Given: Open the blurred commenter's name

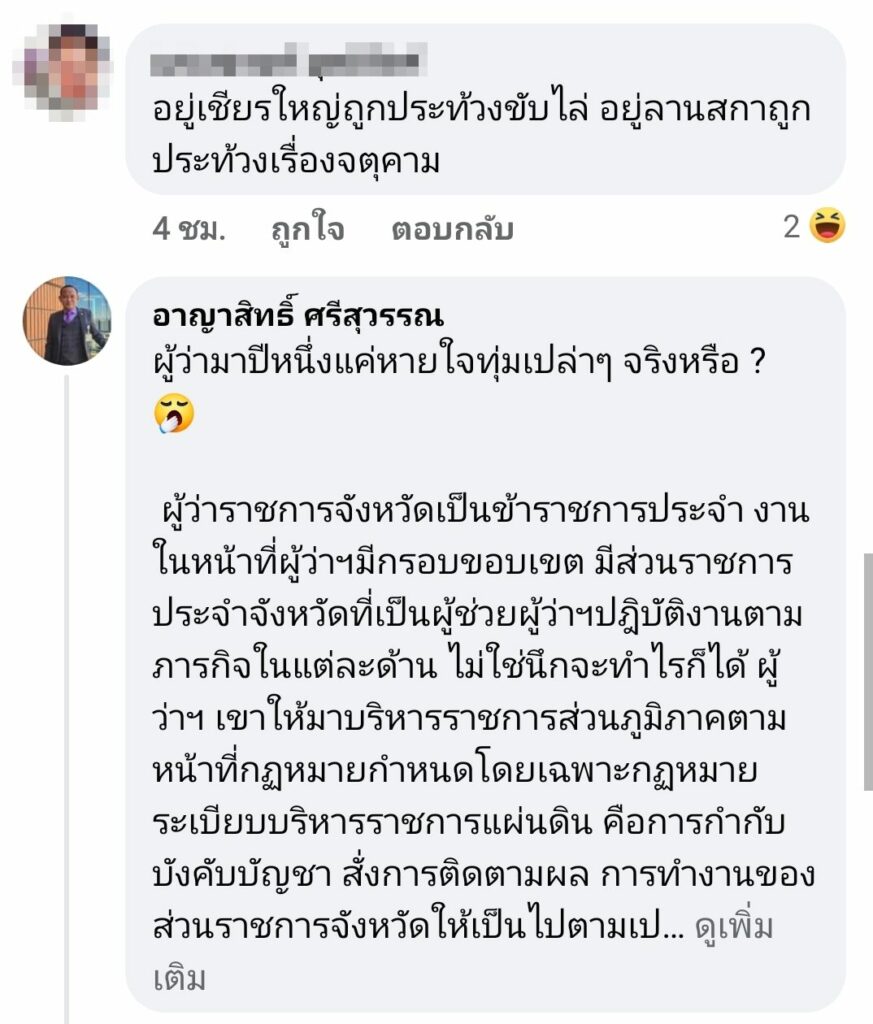Looking at the screenshot, I should (289, 61).
